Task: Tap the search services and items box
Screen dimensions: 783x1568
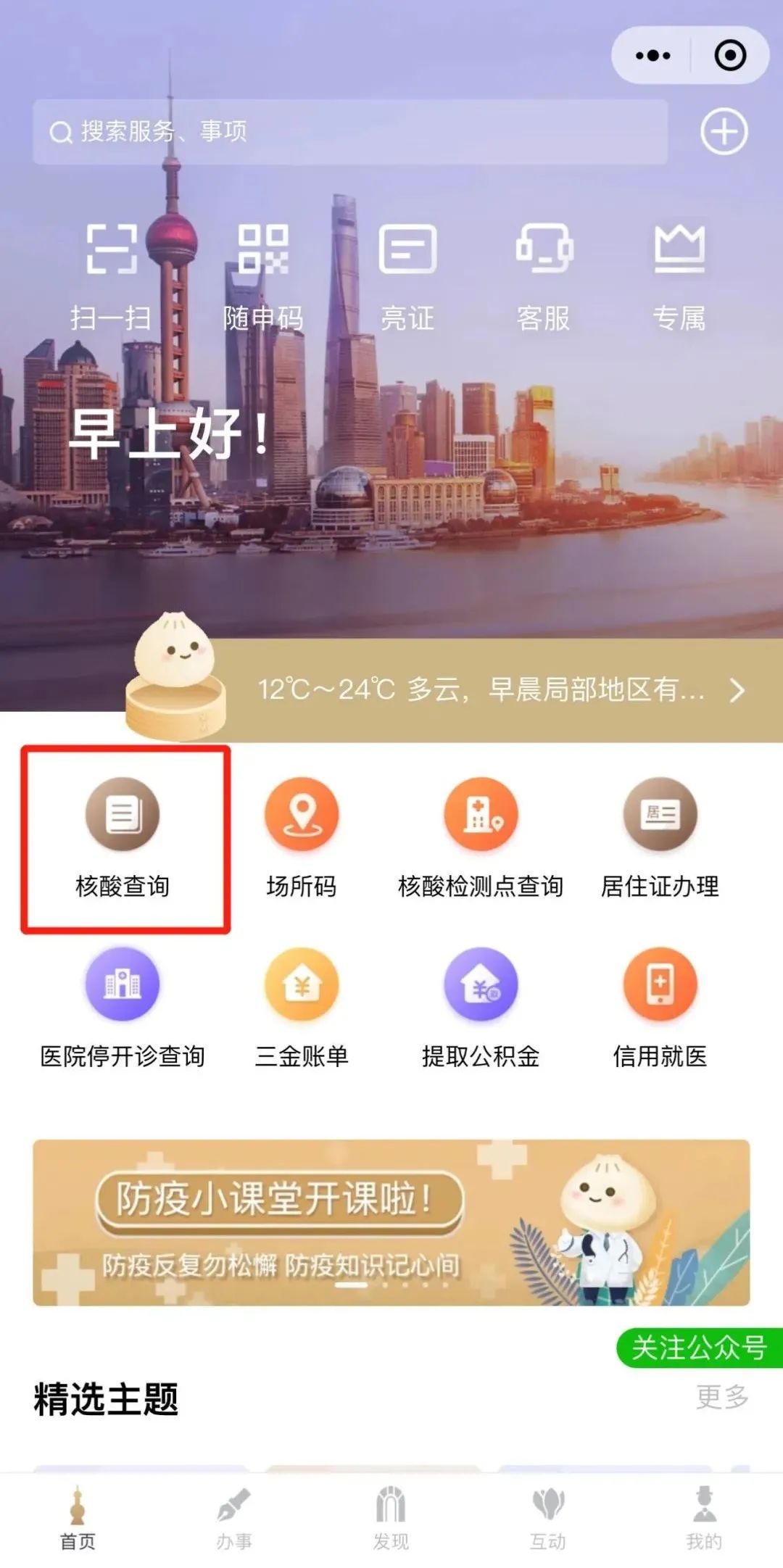Action: pyautogui.click(x=349, y=132)
